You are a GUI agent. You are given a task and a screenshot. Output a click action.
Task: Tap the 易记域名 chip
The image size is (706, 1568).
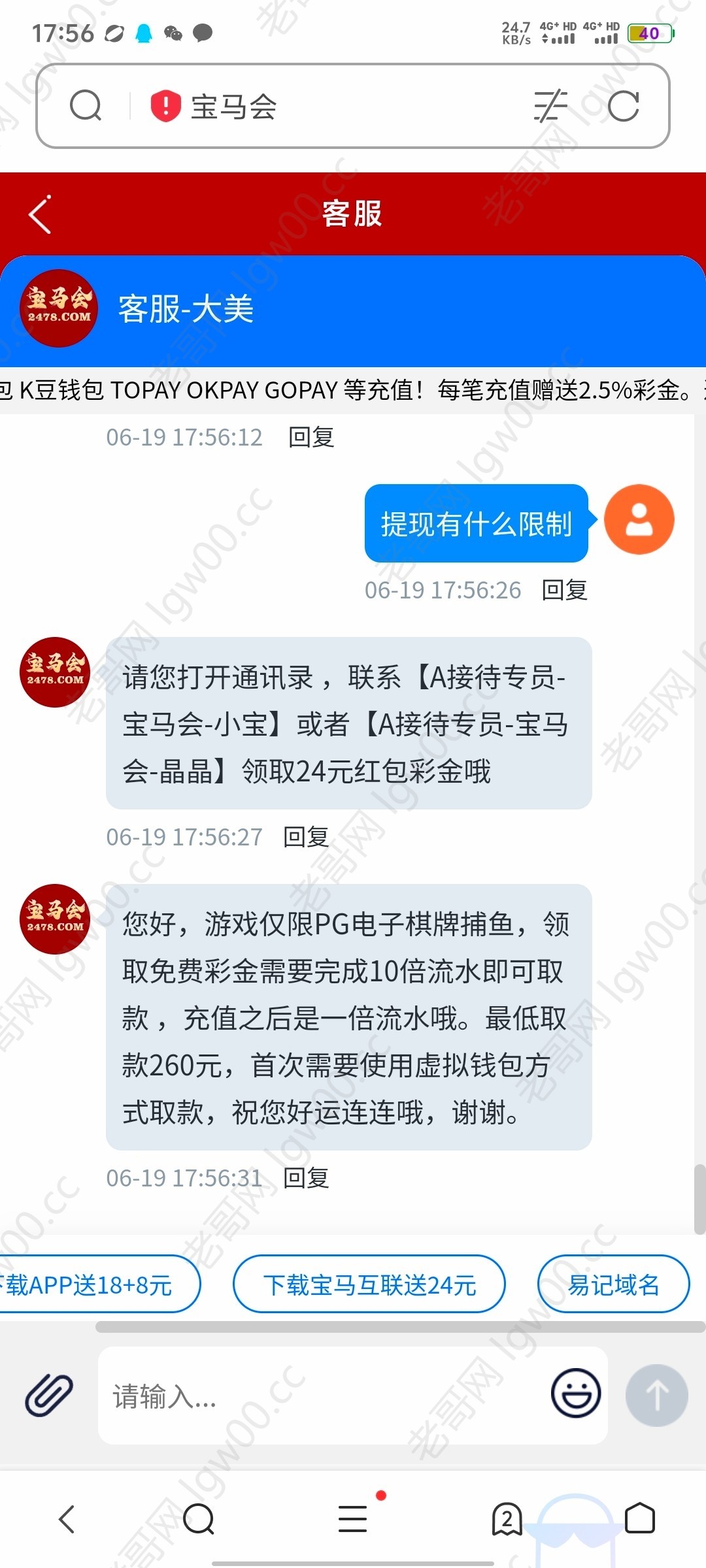point(613,1285)
